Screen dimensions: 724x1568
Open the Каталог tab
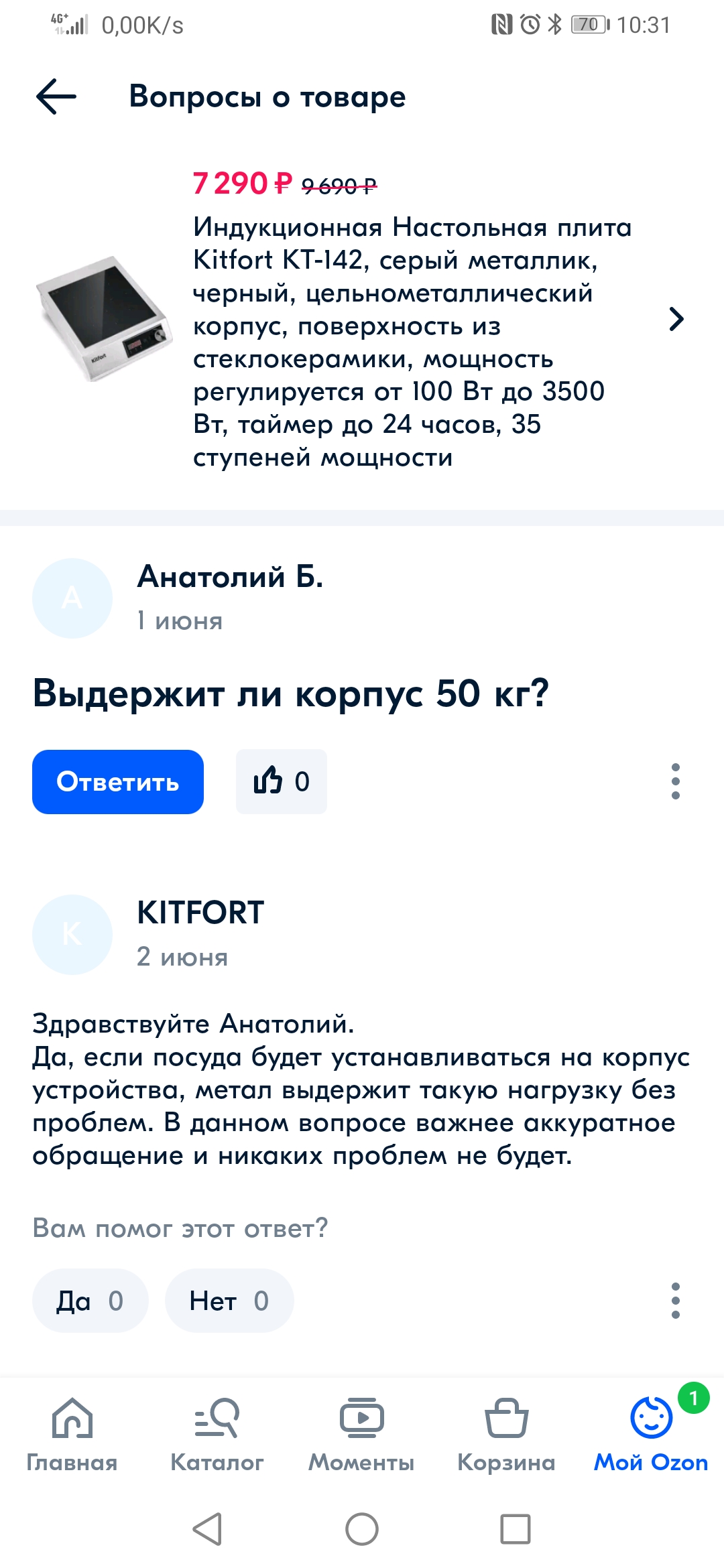click(x=217, y=1434)
